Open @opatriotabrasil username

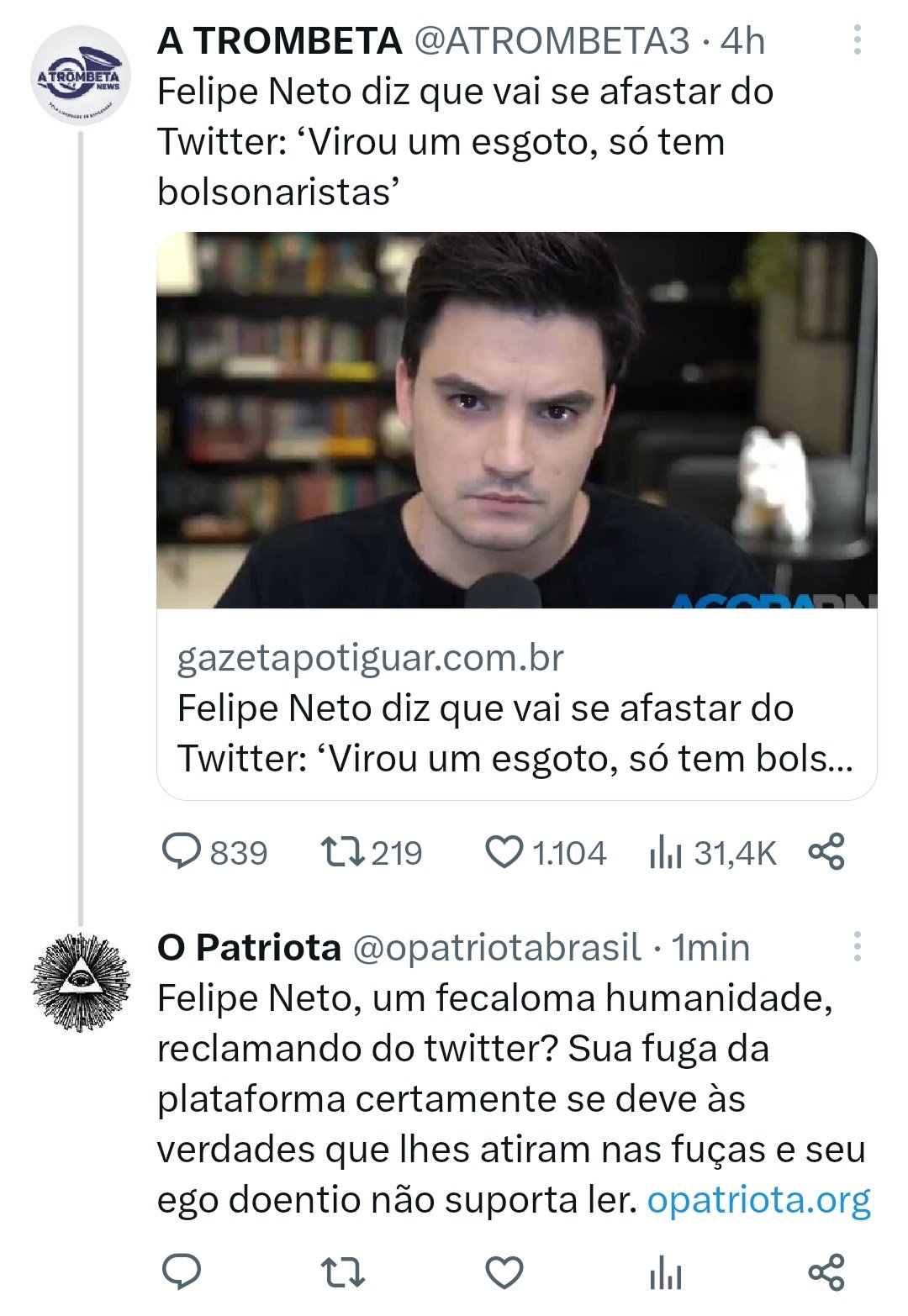pyautogui.click(x=496, y=948)
